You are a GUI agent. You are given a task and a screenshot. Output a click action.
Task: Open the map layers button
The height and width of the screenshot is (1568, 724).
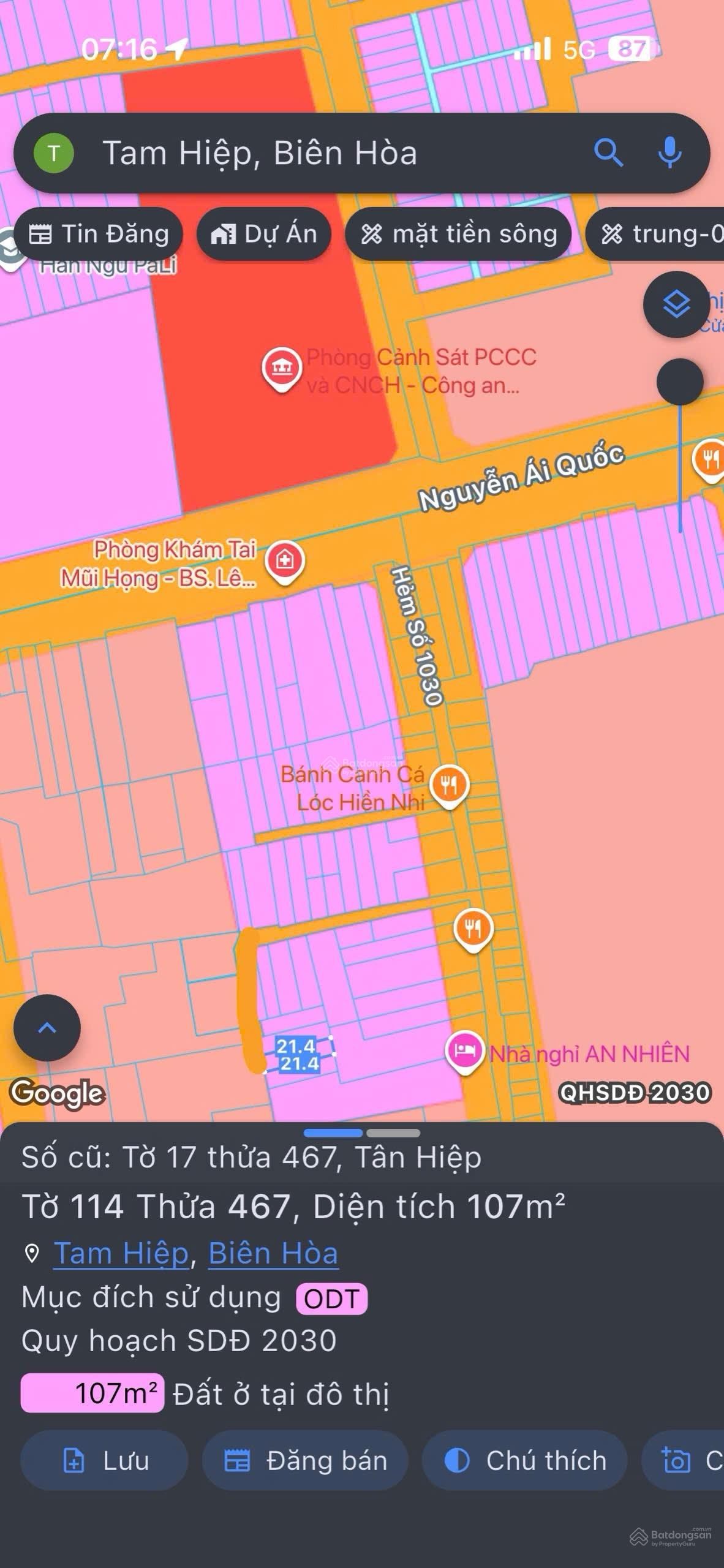(676, 304)
